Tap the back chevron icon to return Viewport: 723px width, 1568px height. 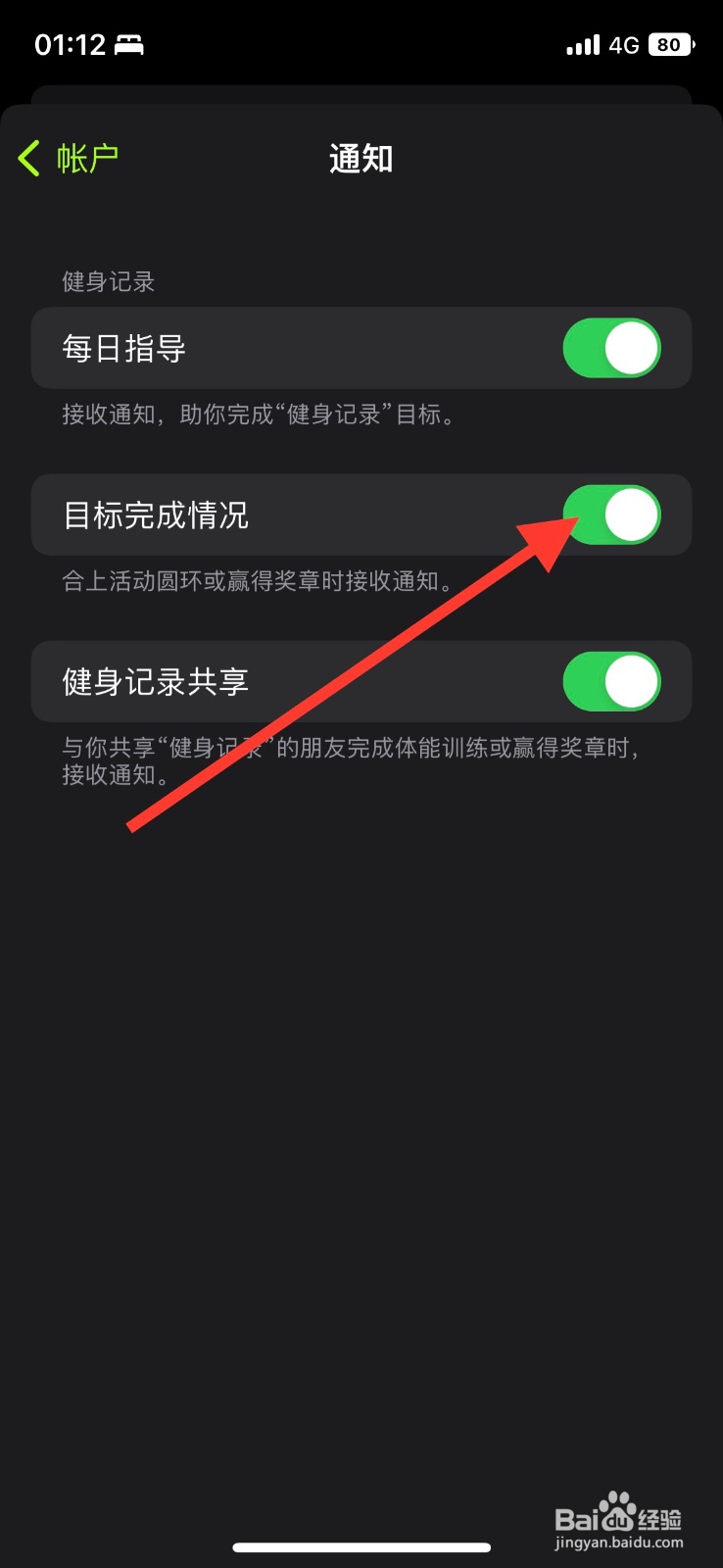pos(27,157)
